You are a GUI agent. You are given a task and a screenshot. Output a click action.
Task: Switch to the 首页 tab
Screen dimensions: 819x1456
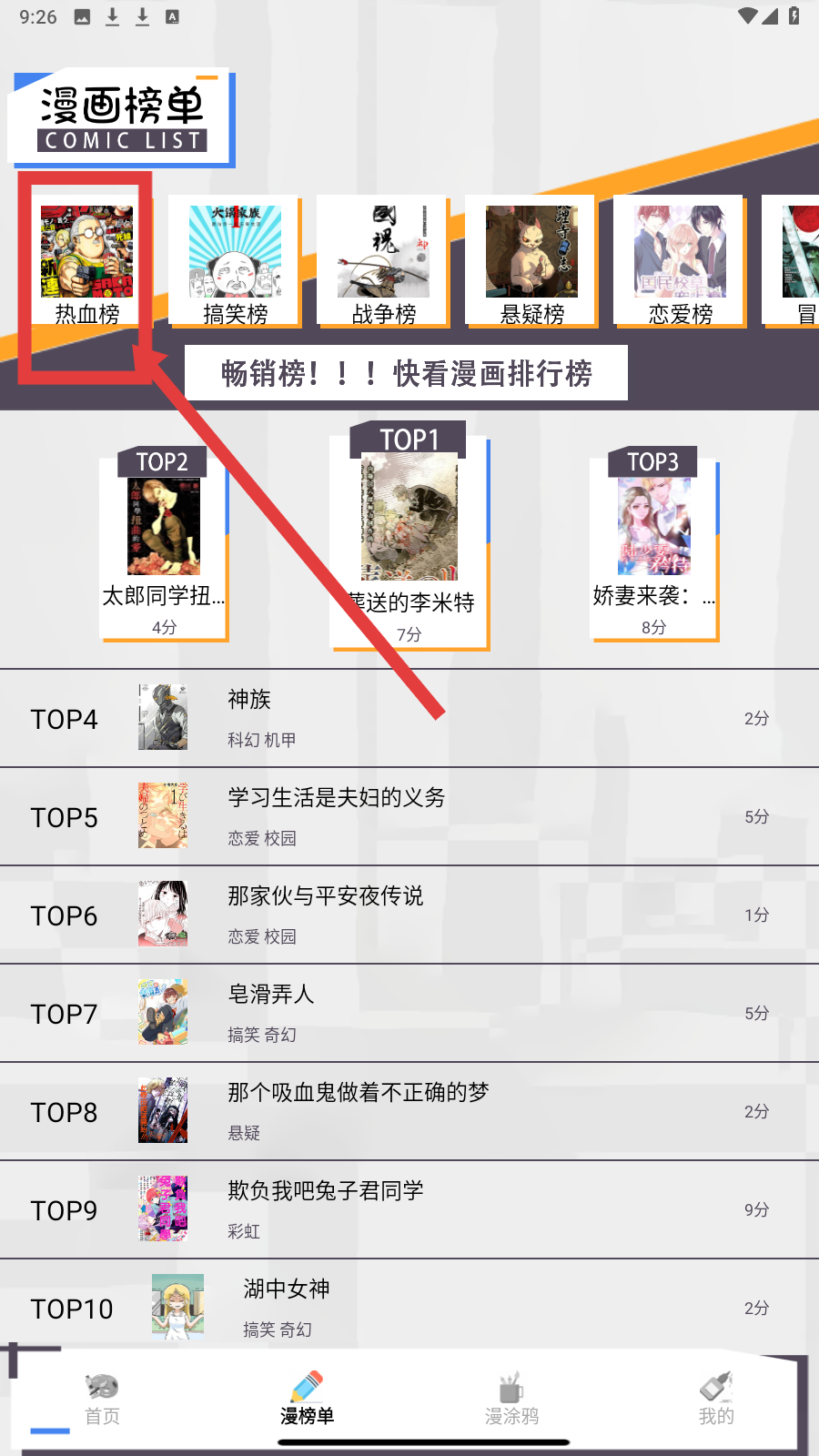[x=102, y=1400]
